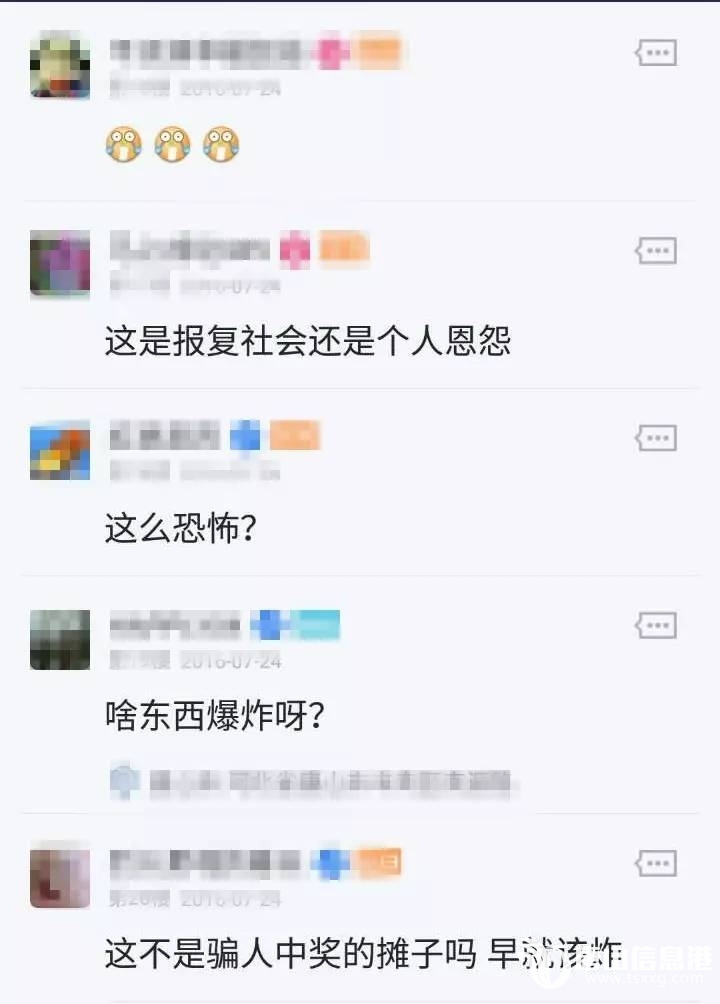Screen dimensions: 720x1004
Task: Open avatar of crying emoji commenter
Action: click(60, 65)
